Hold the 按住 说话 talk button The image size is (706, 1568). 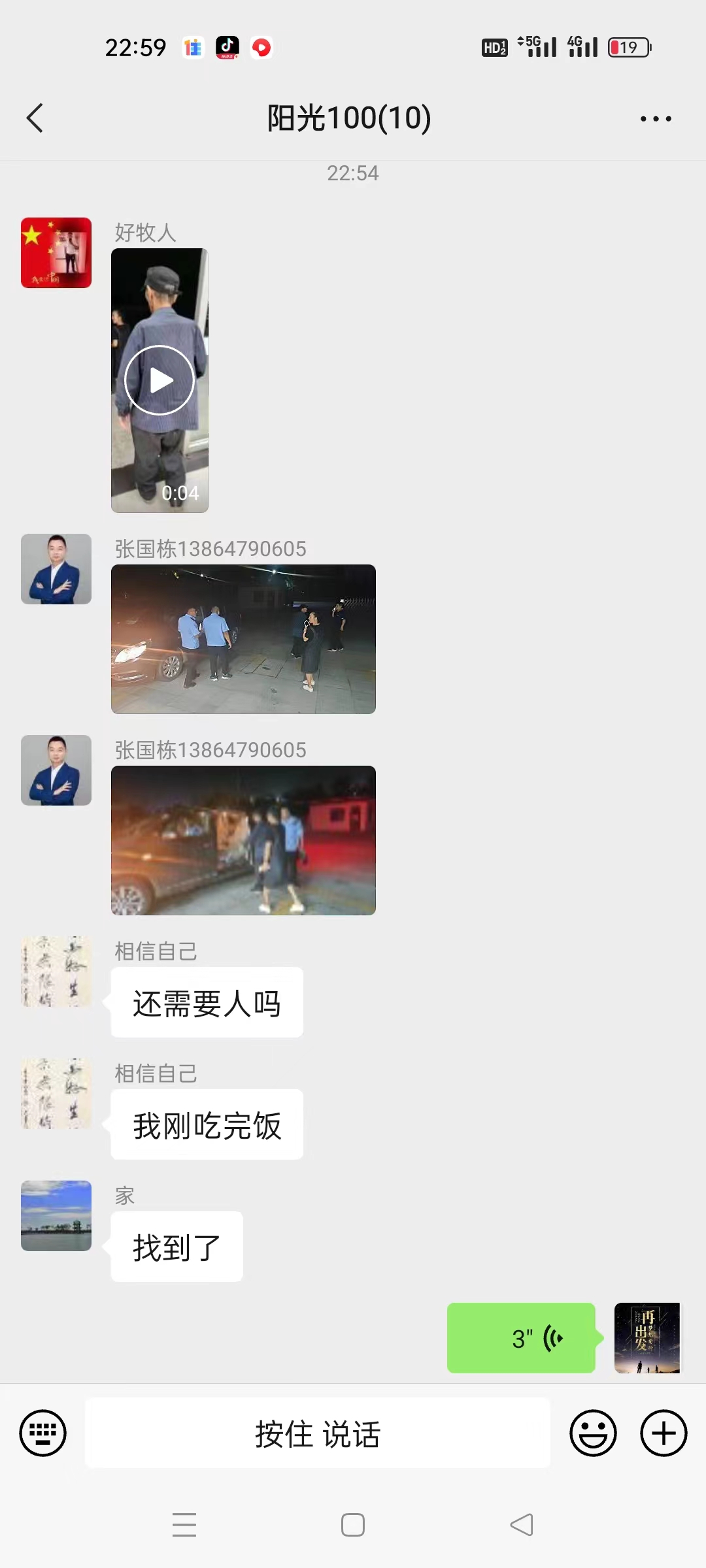(x=318, y=1433)
